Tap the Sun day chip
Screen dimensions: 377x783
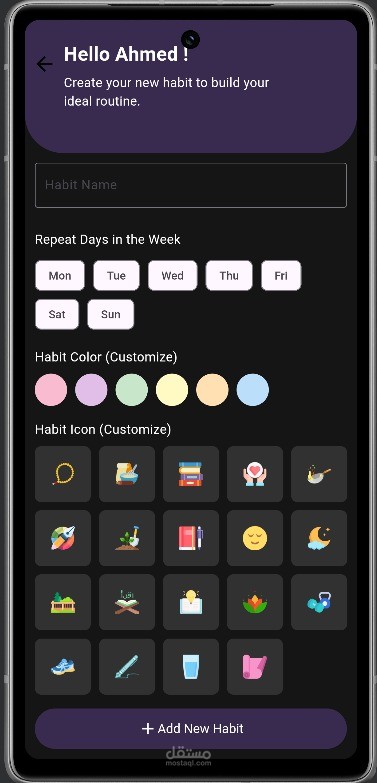(x=111, y=314)
